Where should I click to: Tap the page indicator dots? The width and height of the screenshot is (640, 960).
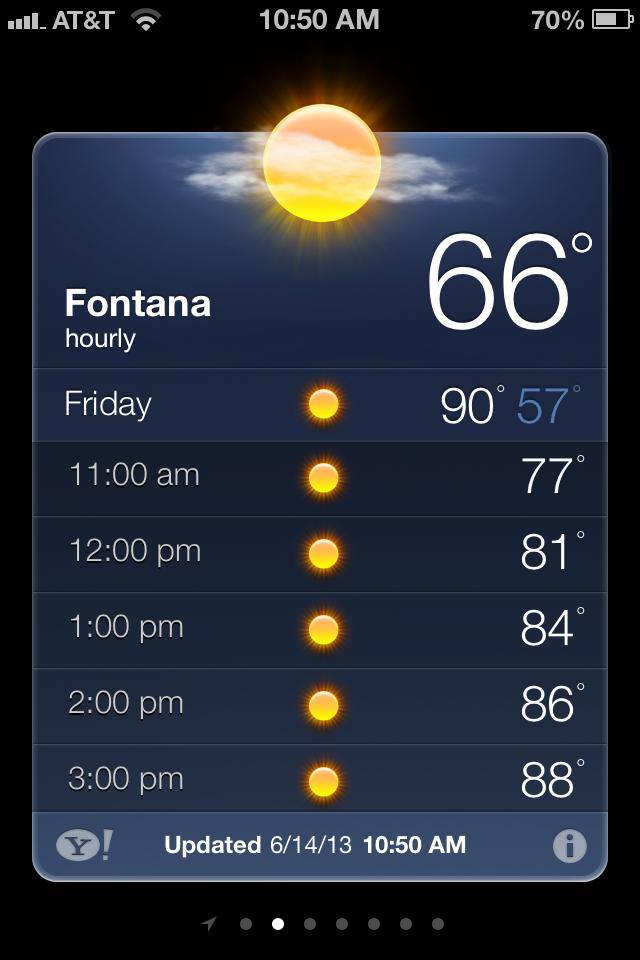click(324, 924)
